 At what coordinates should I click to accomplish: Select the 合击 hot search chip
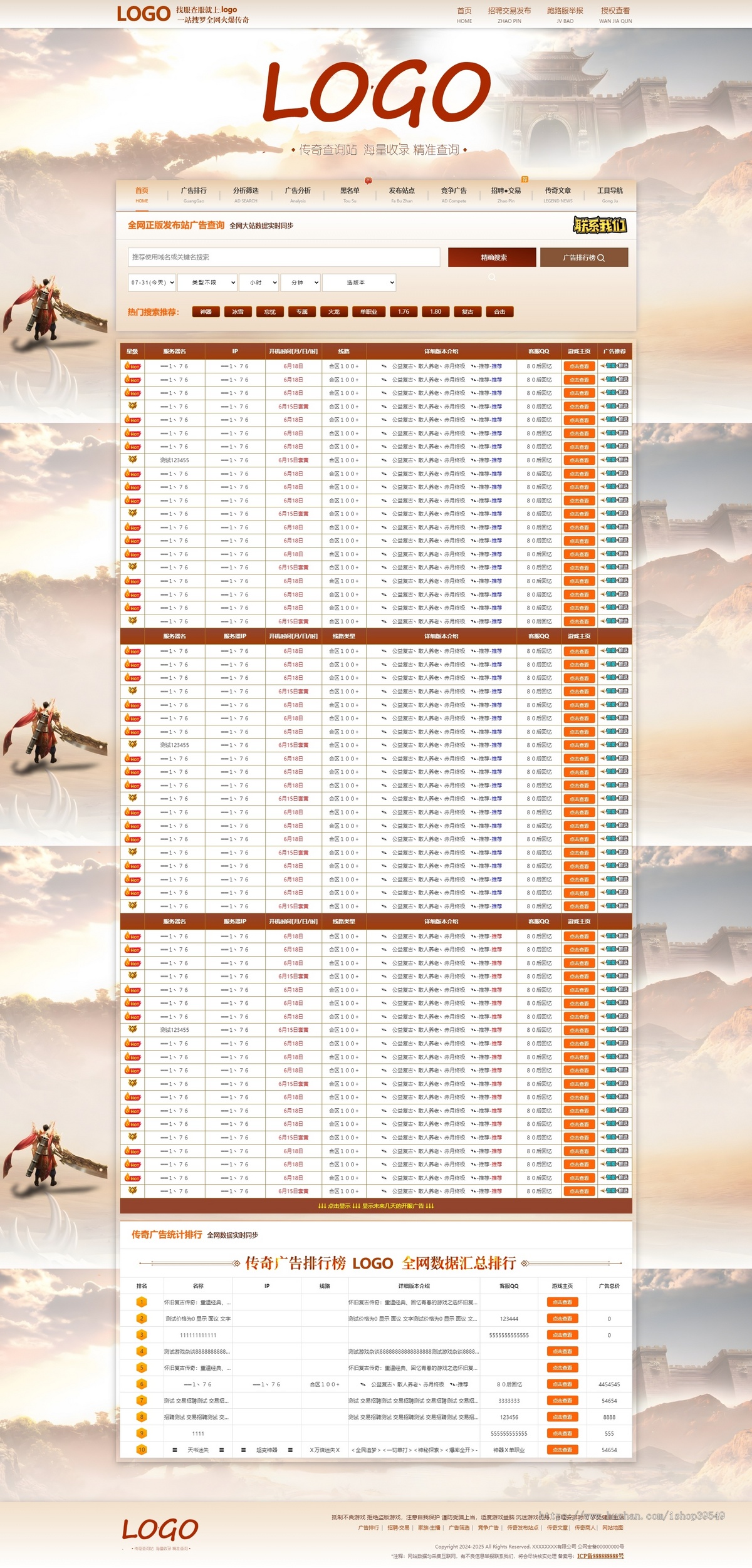click(499, 311)
